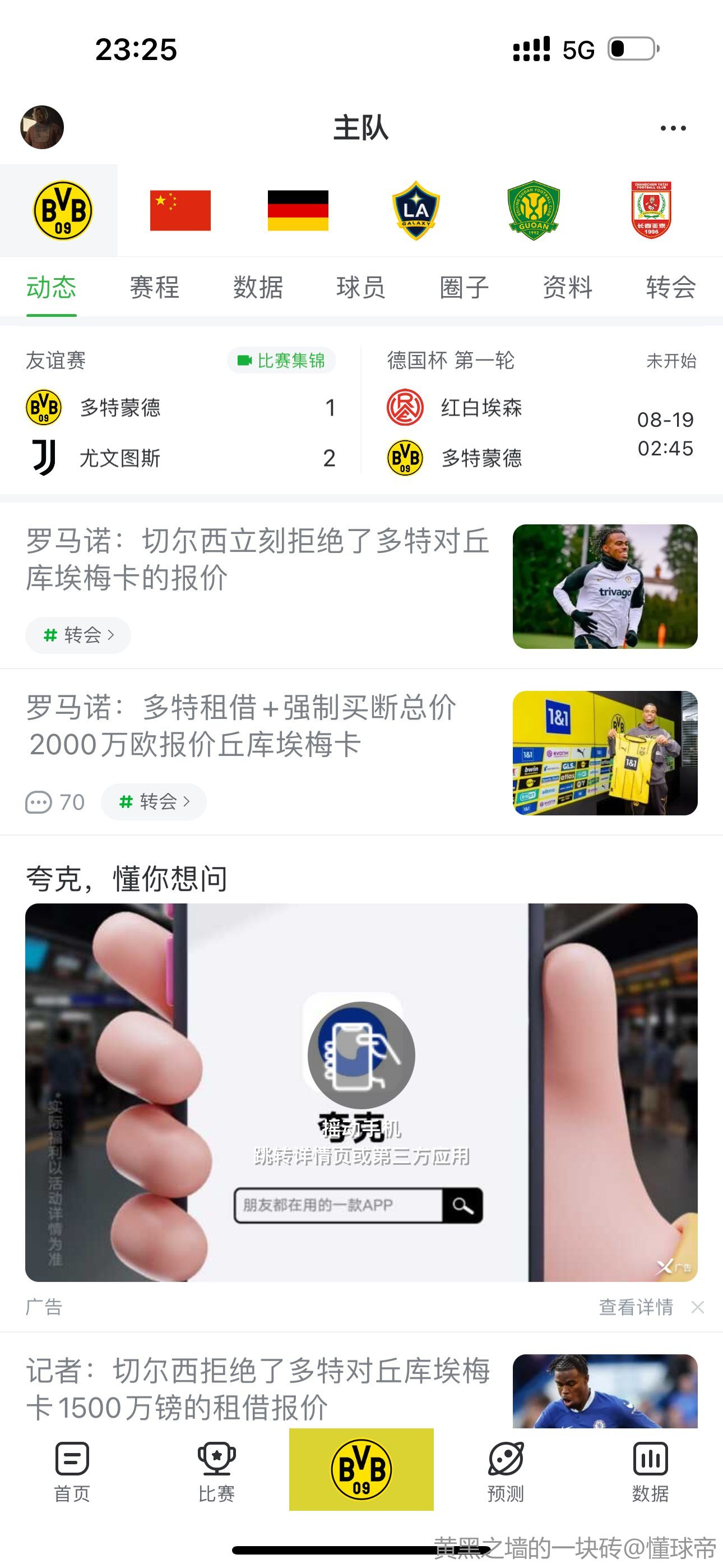Open the 转会 top tab
723x1568 pixels.
[x=671, y=287]
